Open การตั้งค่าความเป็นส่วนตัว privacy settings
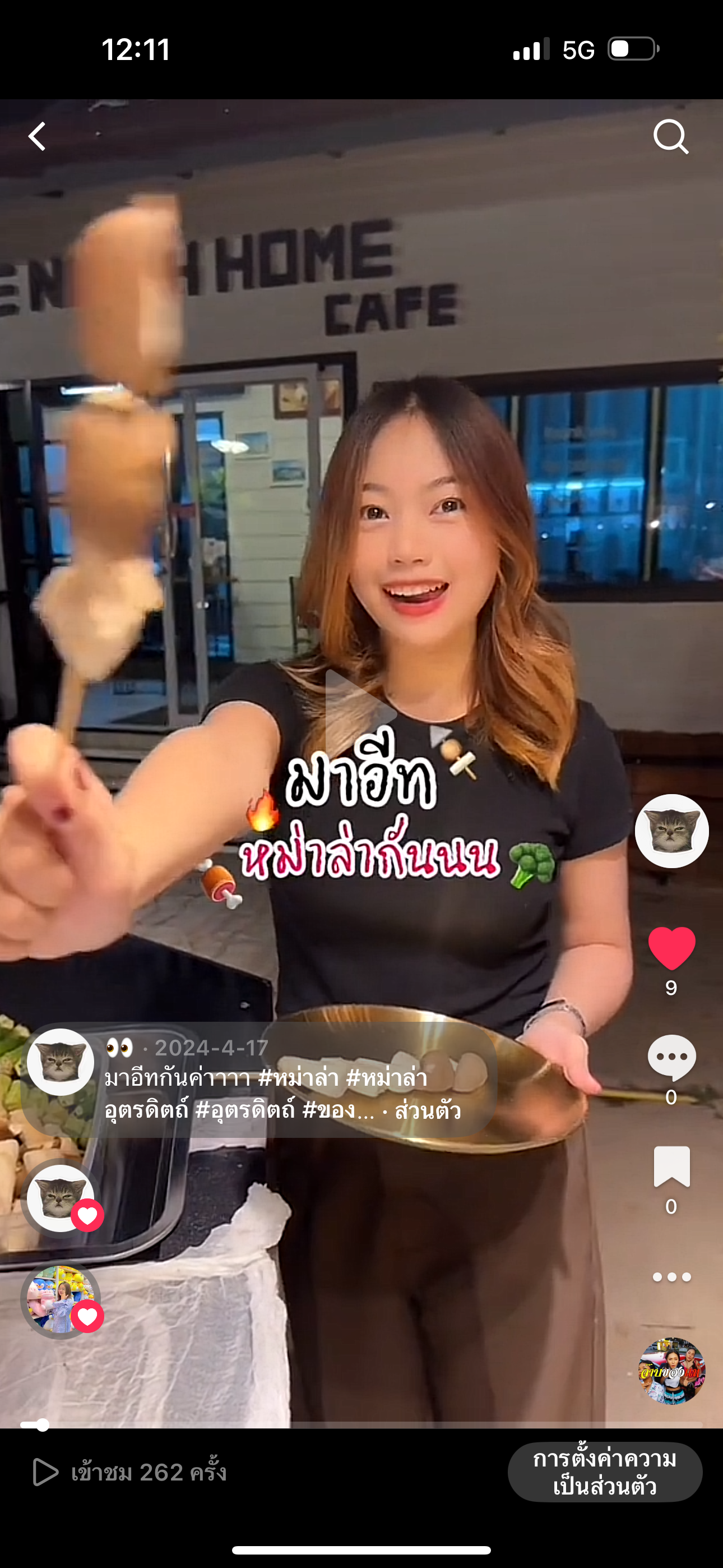723x1568 pixels. 604,1473
